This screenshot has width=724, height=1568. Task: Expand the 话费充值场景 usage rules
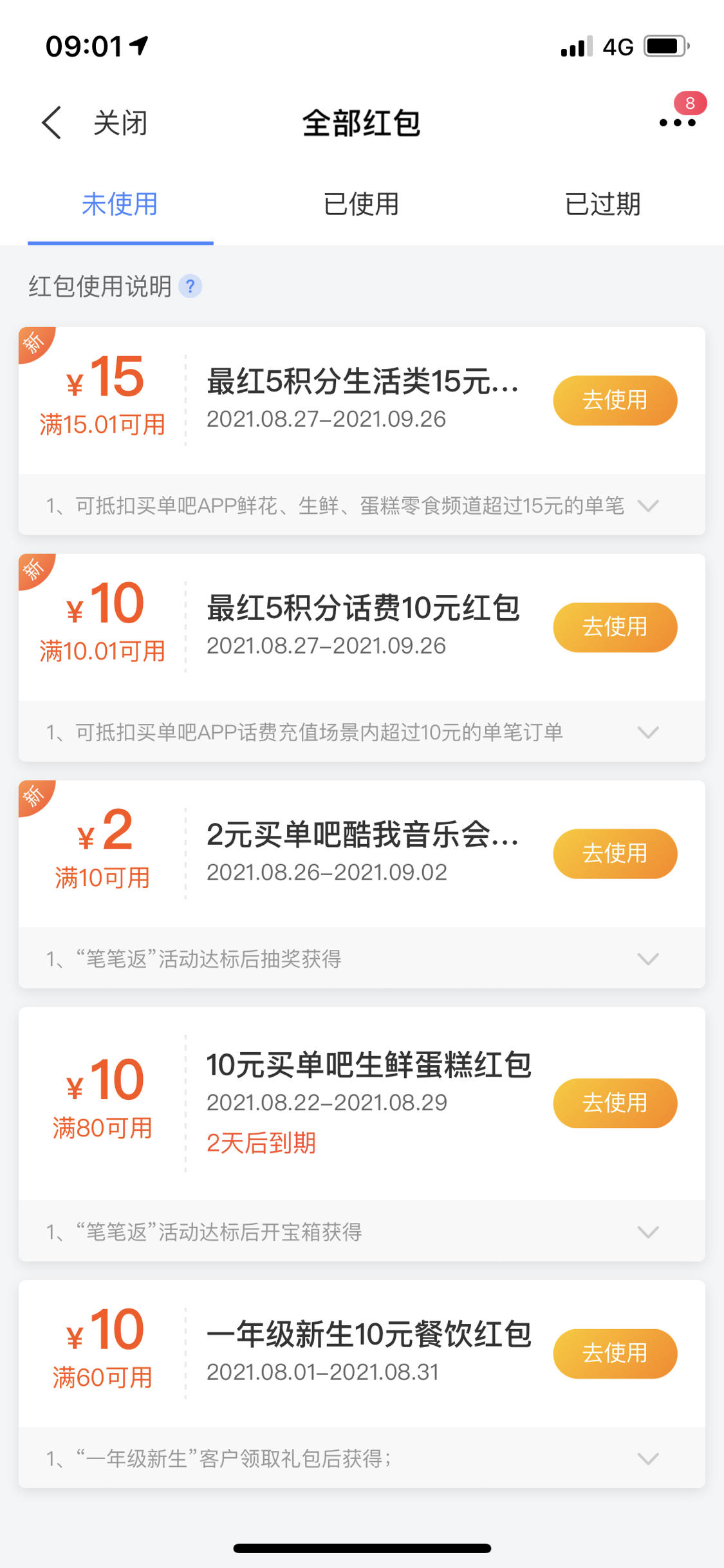pyautogui.click(x=648, y=732)
